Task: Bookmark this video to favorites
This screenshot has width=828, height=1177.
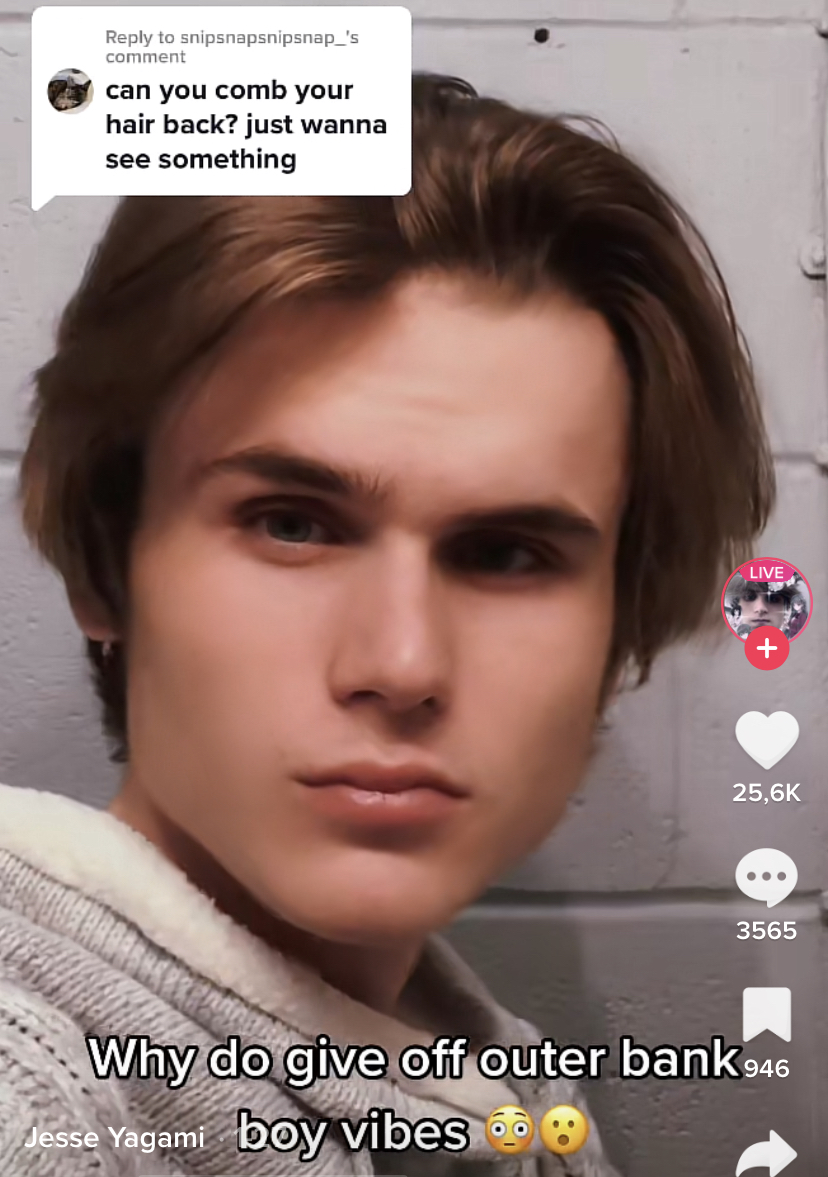Action: point(767,1014)
